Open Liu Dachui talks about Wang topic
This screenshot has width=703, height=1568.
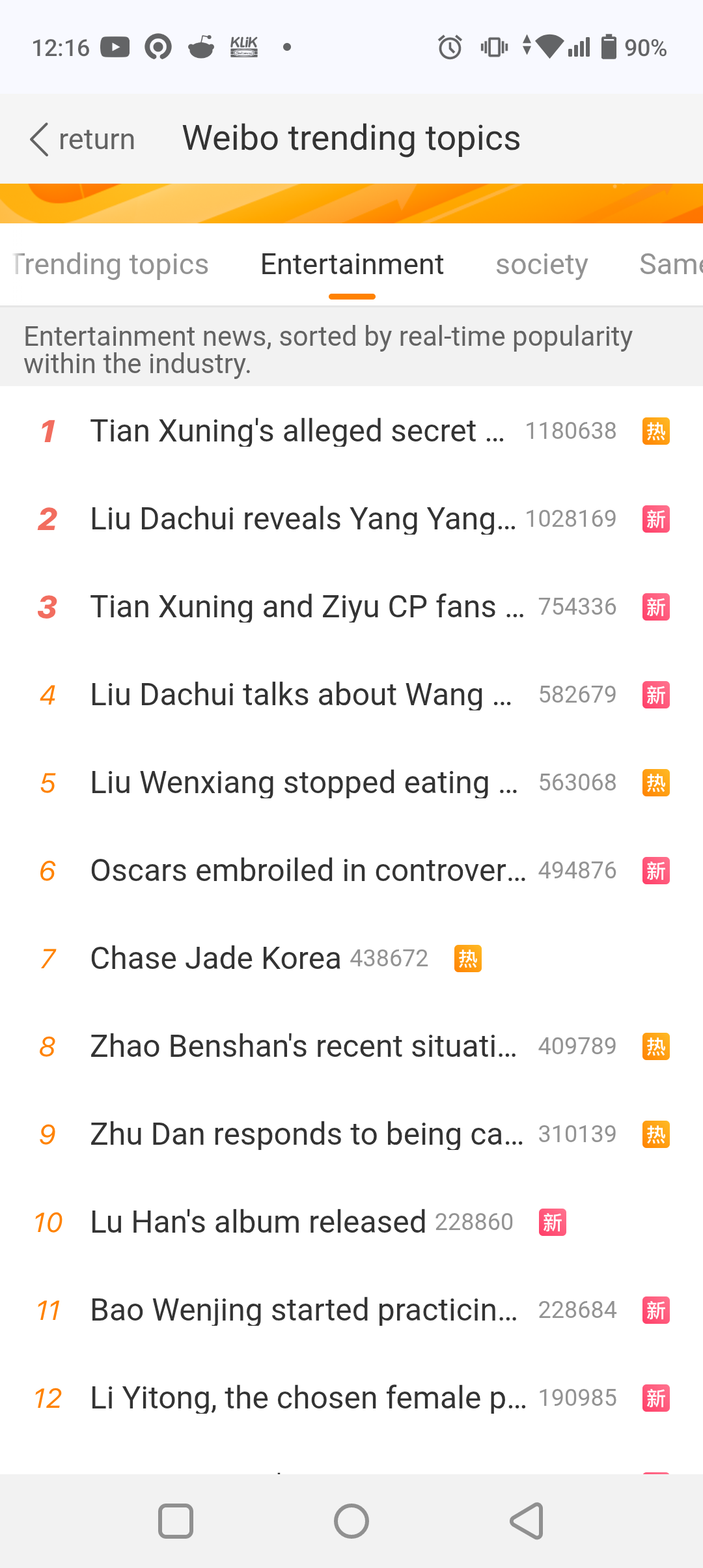[301, 695]
